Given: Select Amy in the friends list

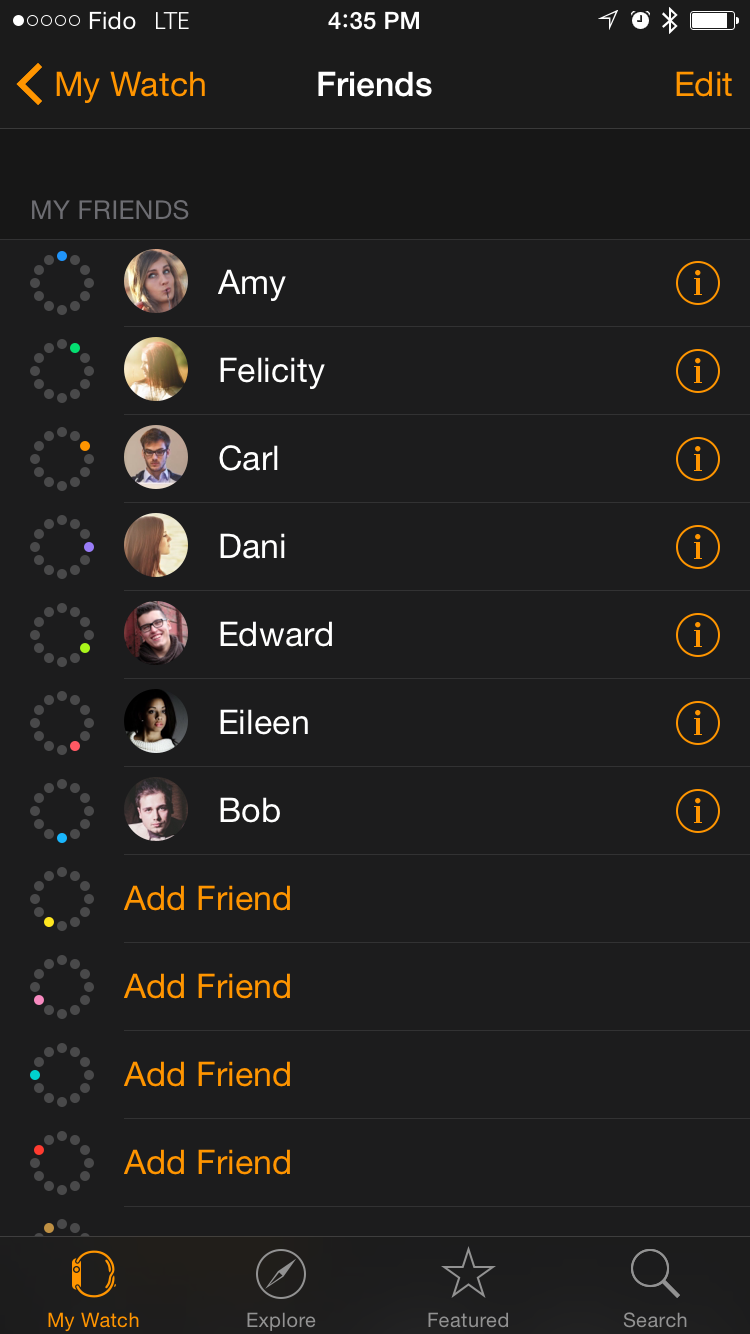Looking at the screenshot, I should click(252, 284).
